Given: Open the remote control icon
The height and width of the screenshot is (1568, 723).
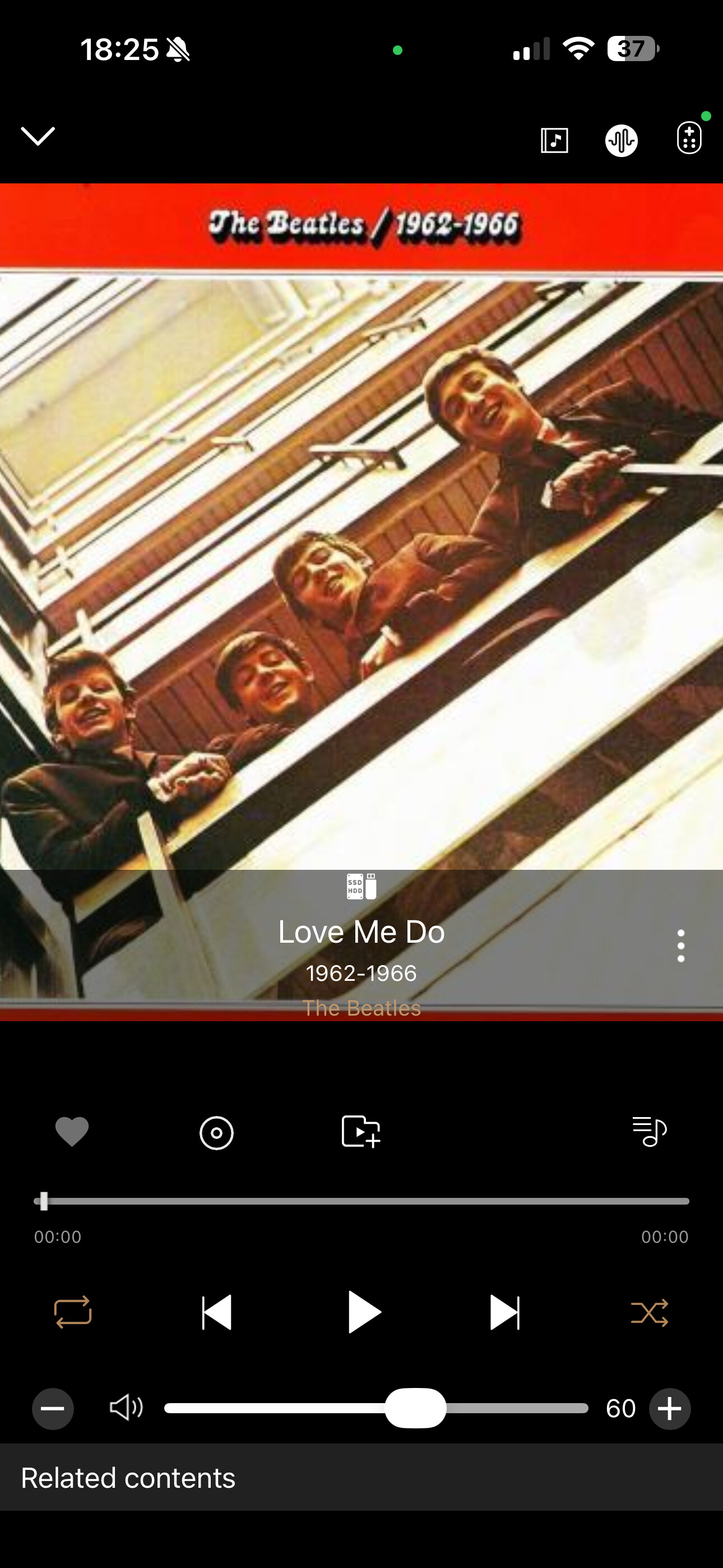Looking at the screenshot, I should pos(689,138).
